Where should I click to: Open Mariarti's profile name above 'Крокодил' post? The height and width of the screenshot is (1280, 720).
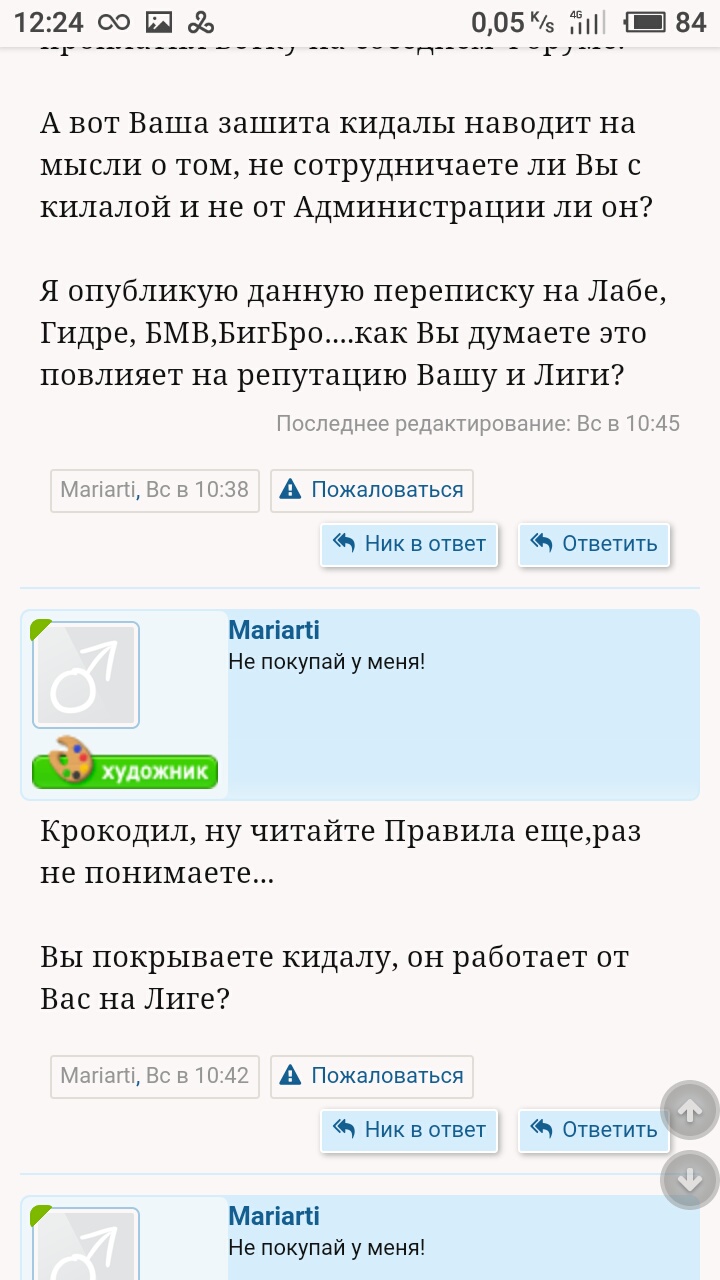[274, 630]
